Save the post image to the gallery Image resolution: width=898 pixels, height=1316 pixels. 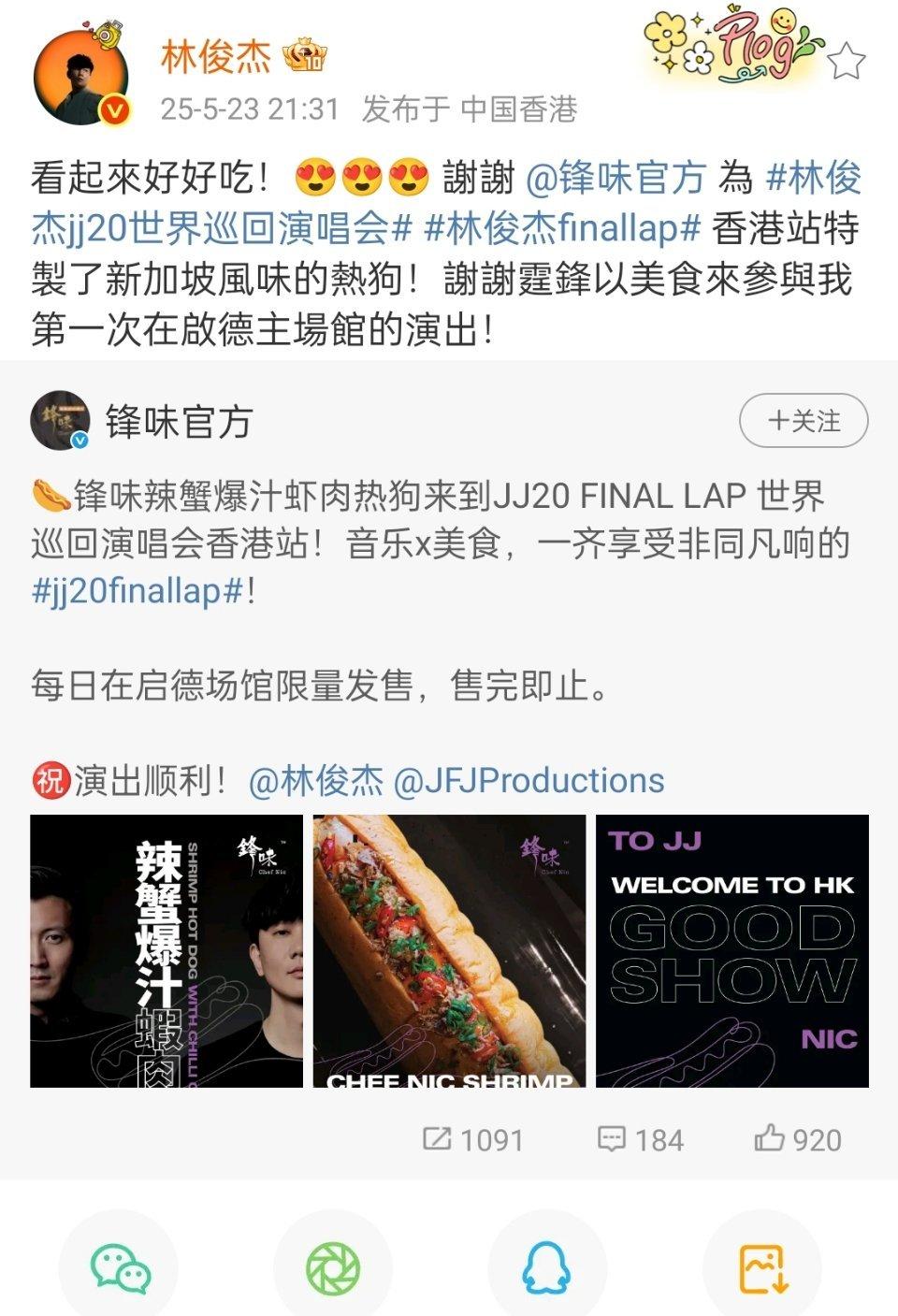(x=762, y=1269)
